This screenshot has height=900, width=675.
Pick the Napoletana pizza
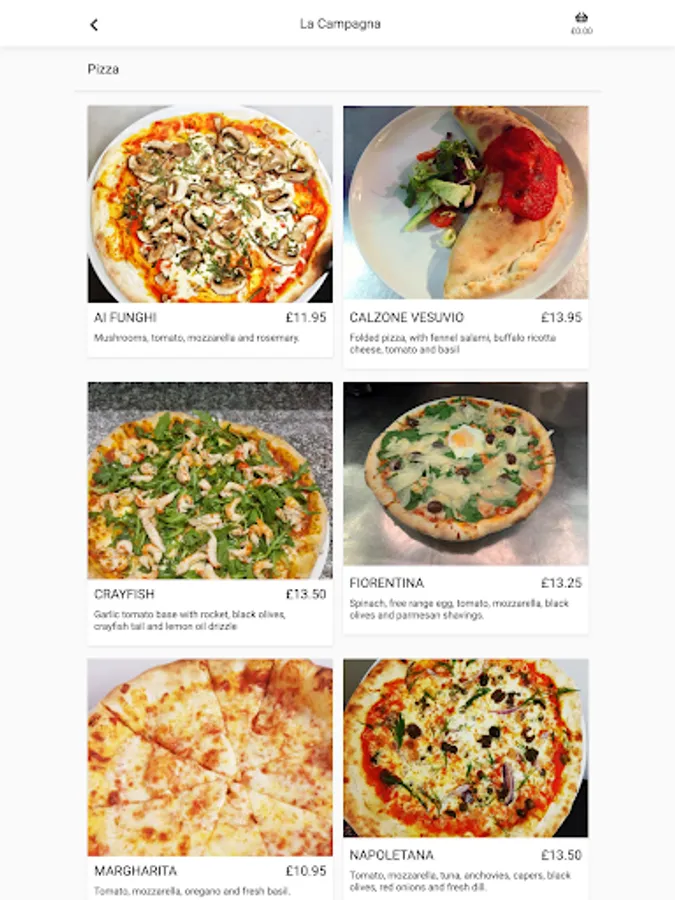pos(466,770)
